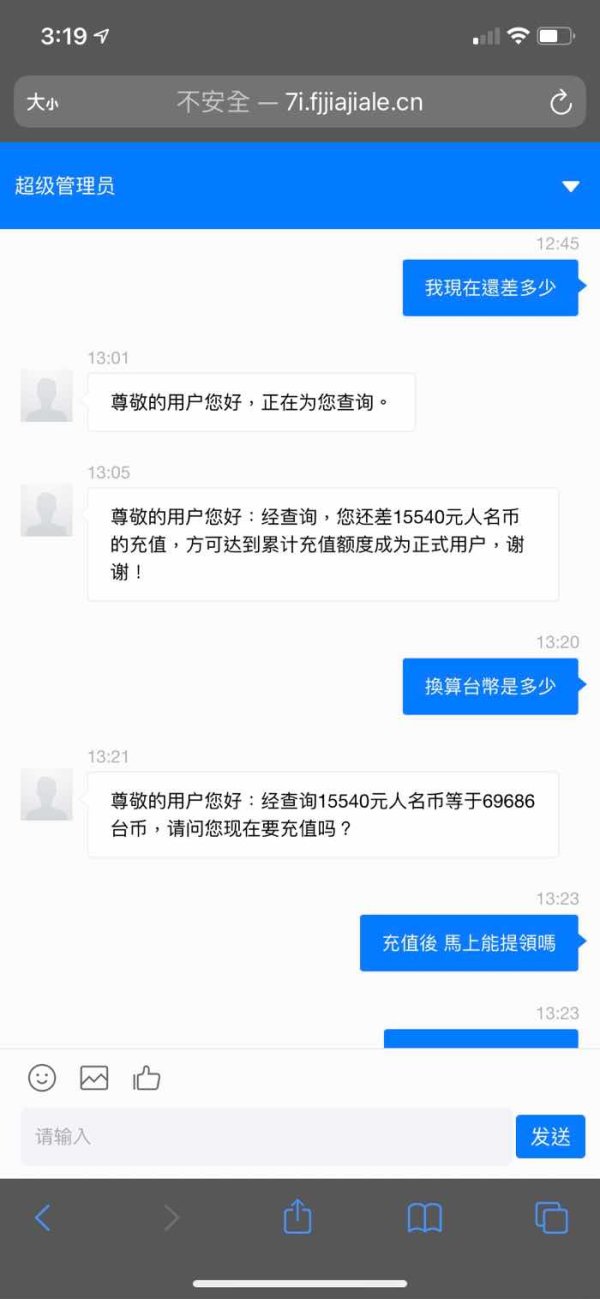Open the Safari share sheet
Viewport: 600px width, 1299px height.
coord(298,1215)
